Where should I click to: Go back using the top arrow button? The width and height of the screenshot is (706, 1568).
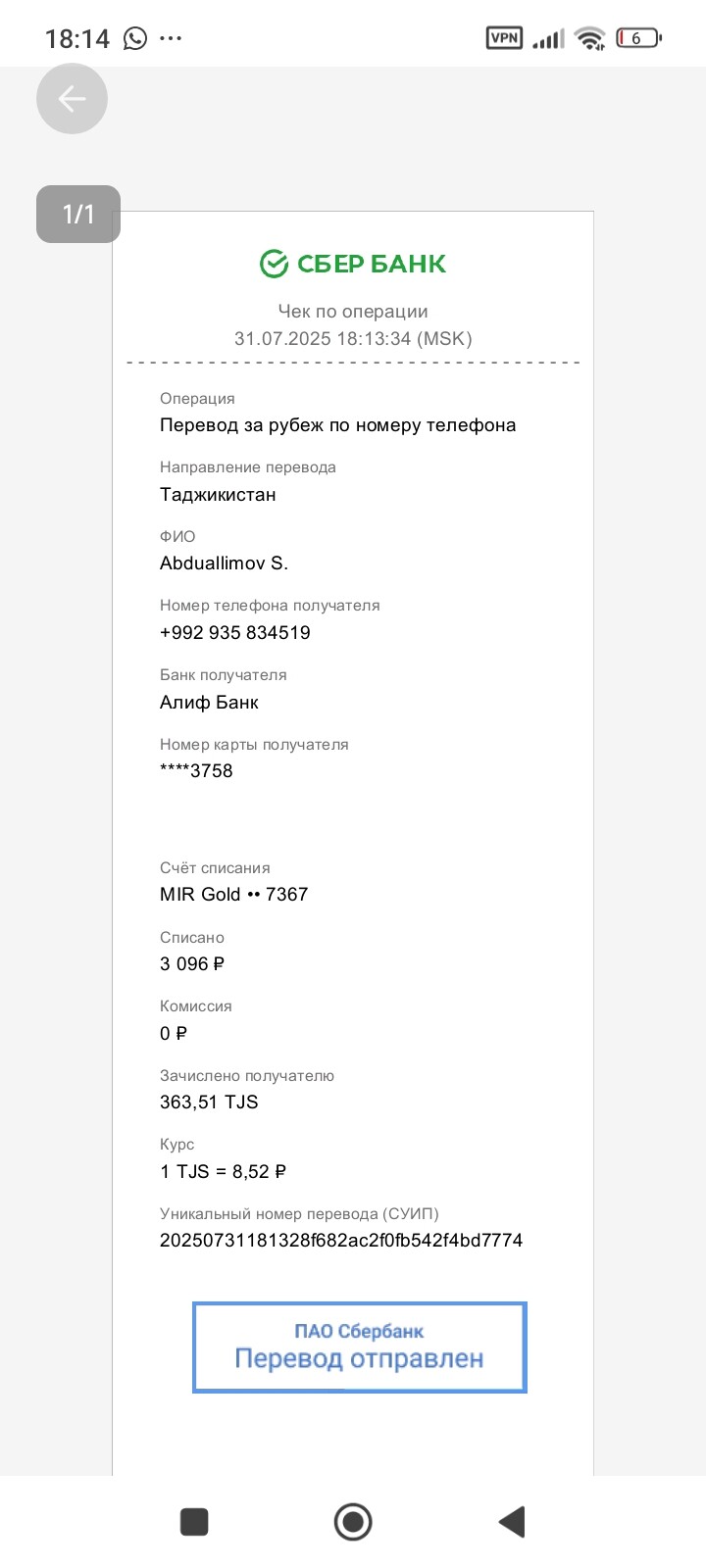point(72,99)
